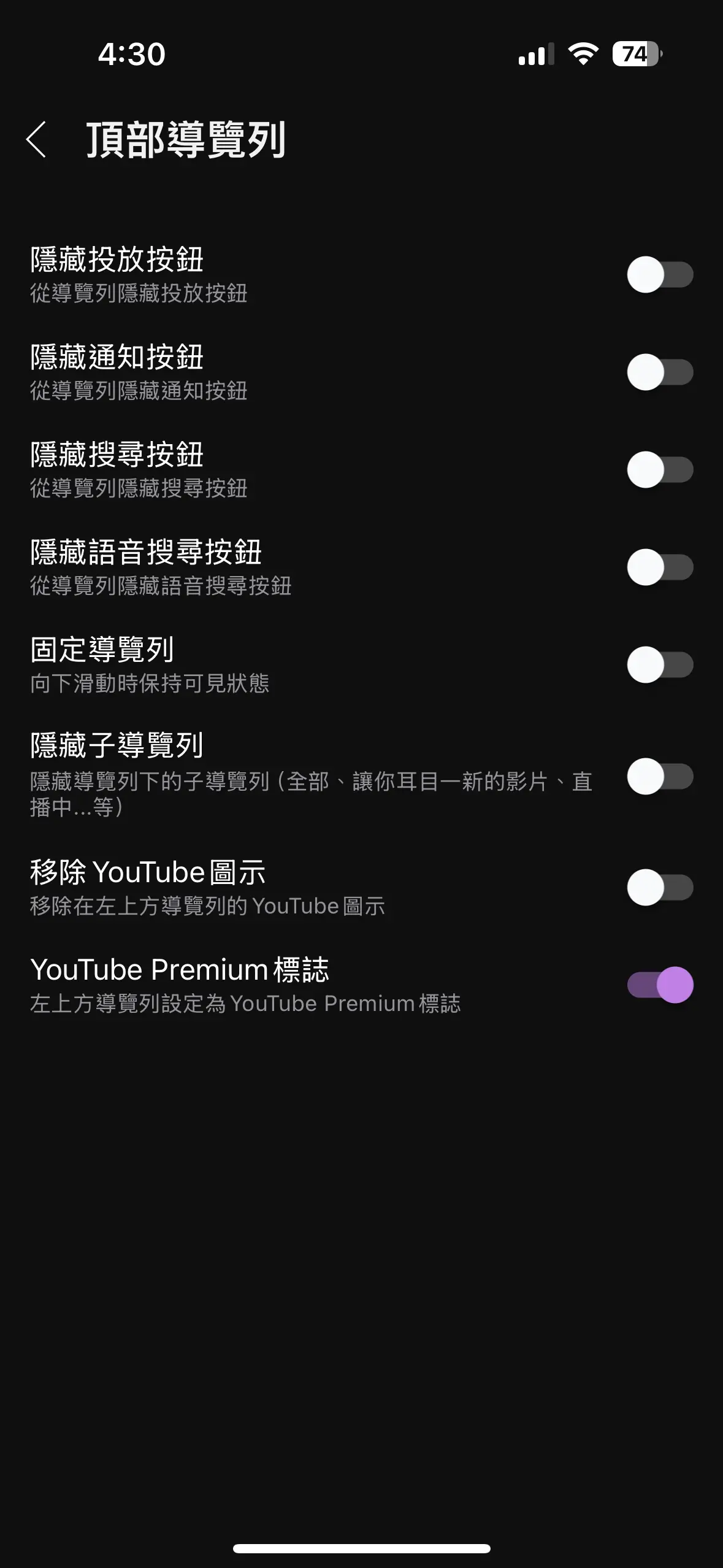Turn on 隱藏通知按鈕
The width and height of the screenshot is (723, 1568).
pos(660,372)
